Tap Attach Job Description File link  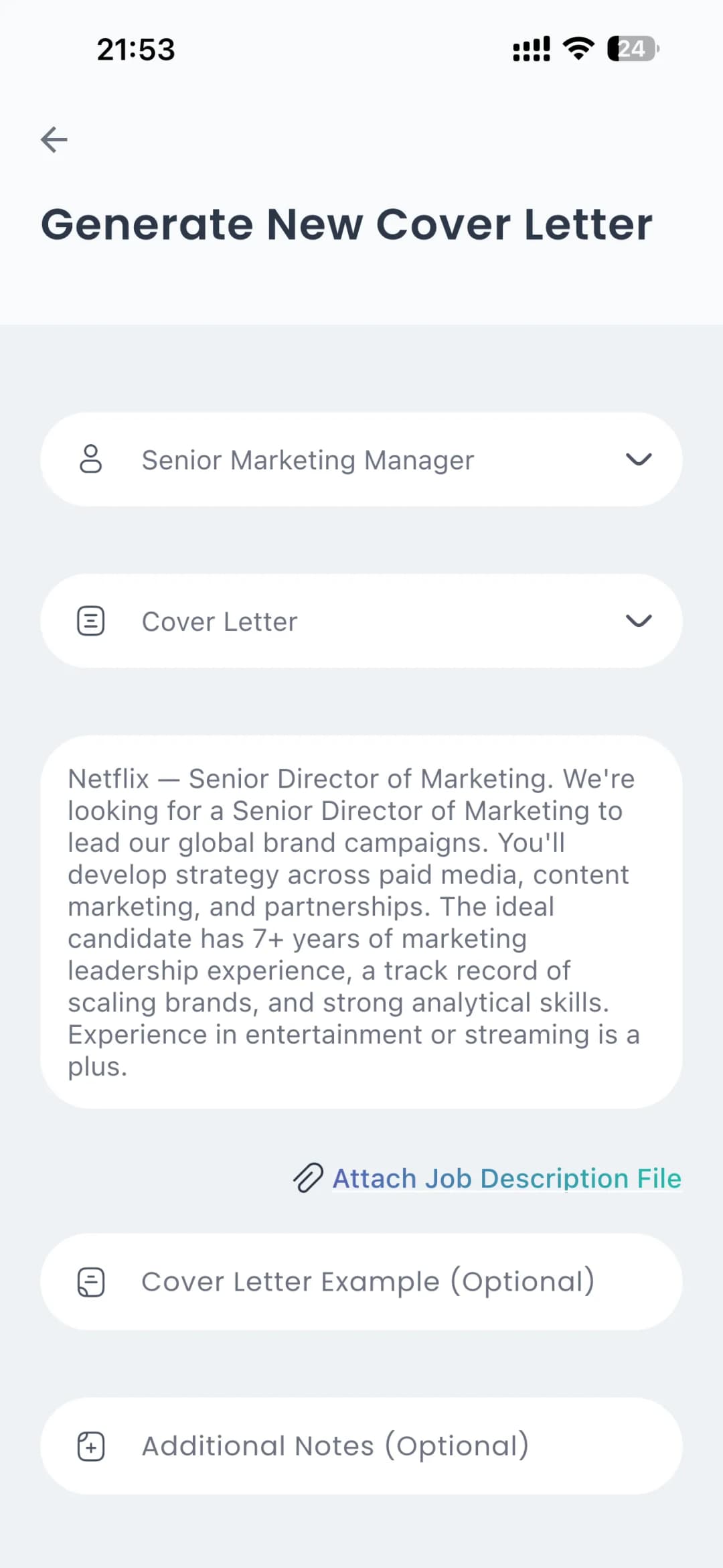pos(506,1178)
